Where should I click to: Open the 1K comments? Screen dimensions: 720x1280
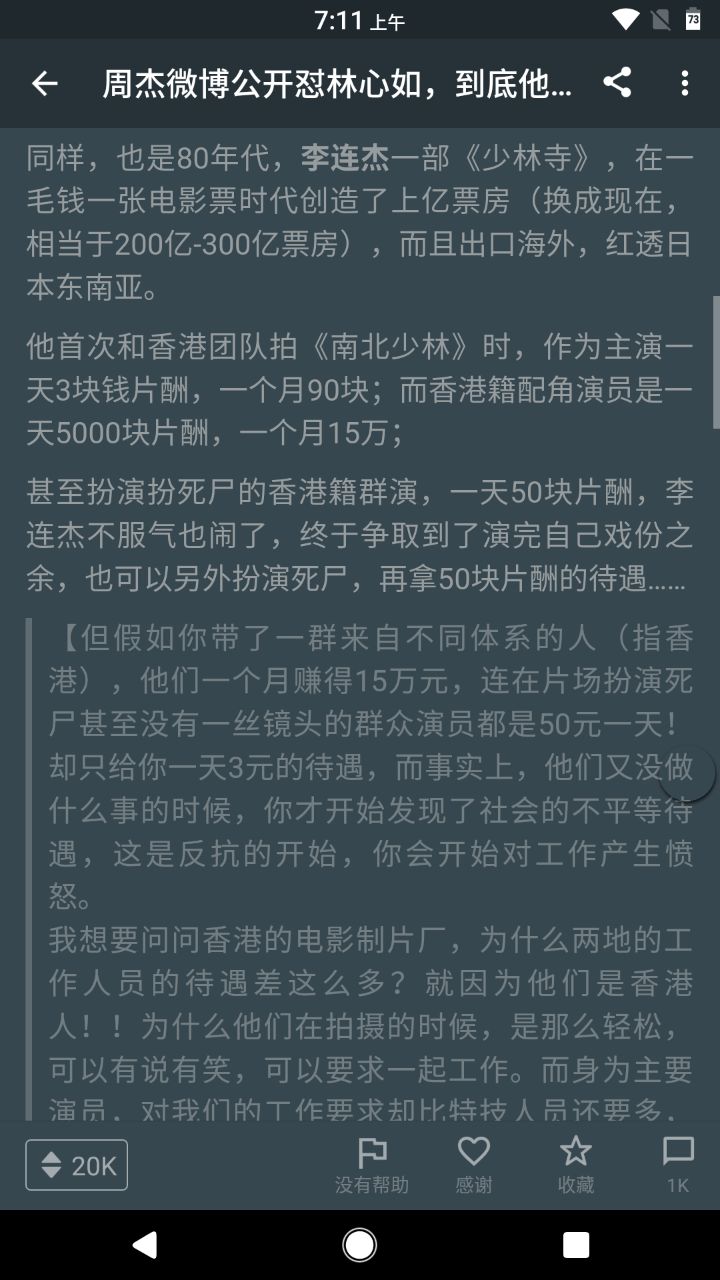(678, 1165)
